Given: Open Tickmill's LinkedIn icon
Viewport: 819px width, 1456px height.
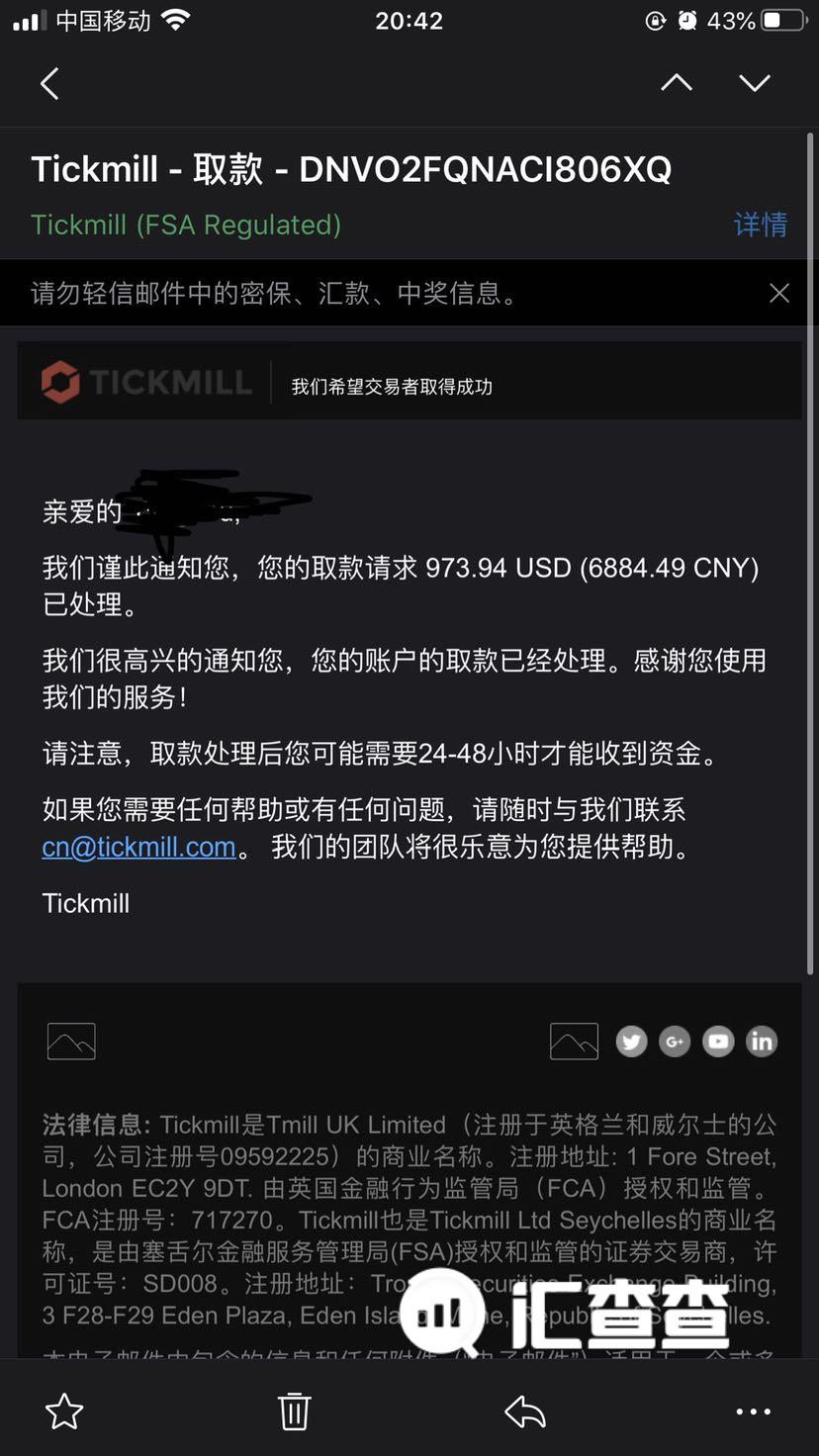Looking at the screenshot, I should point(762,1042).
